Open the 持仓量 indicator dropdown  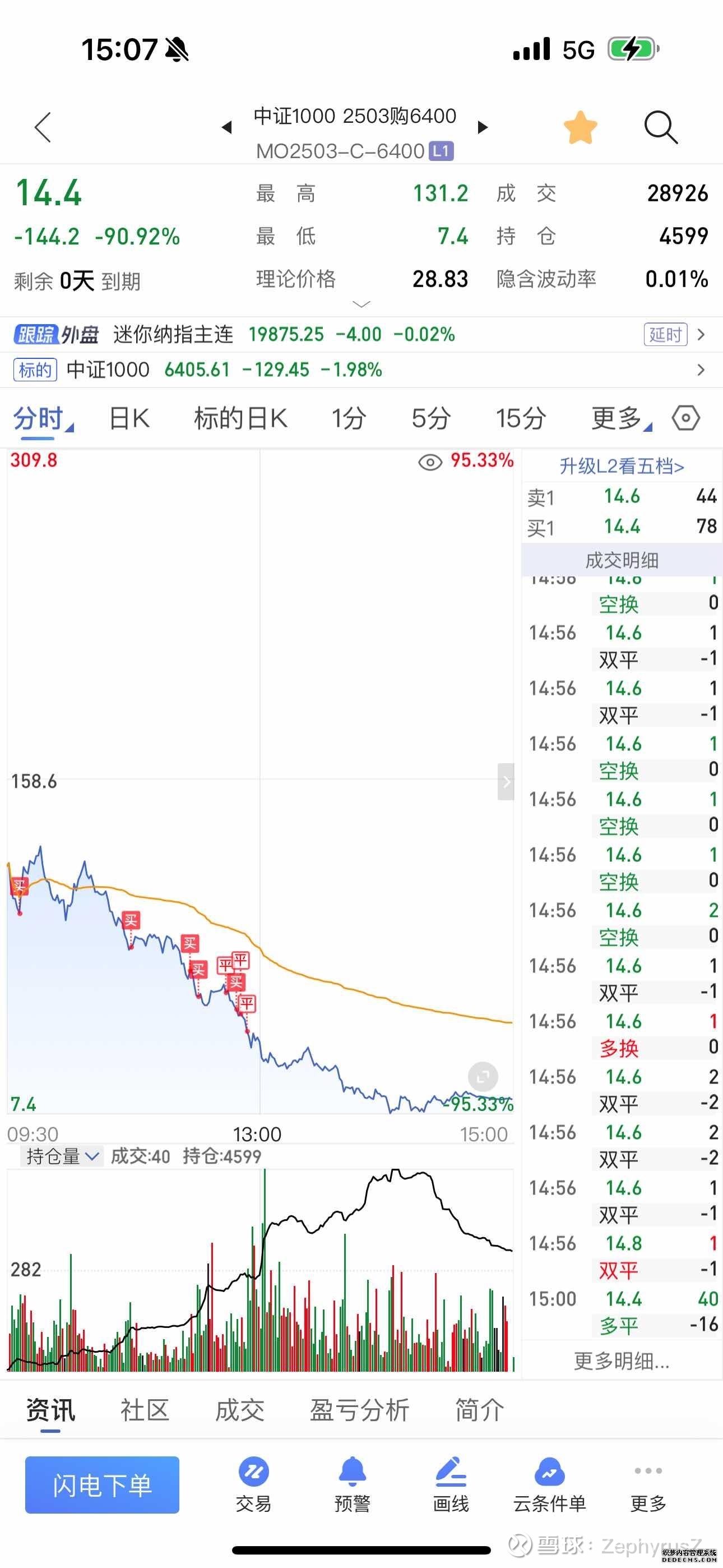[x=61, y=1155]
